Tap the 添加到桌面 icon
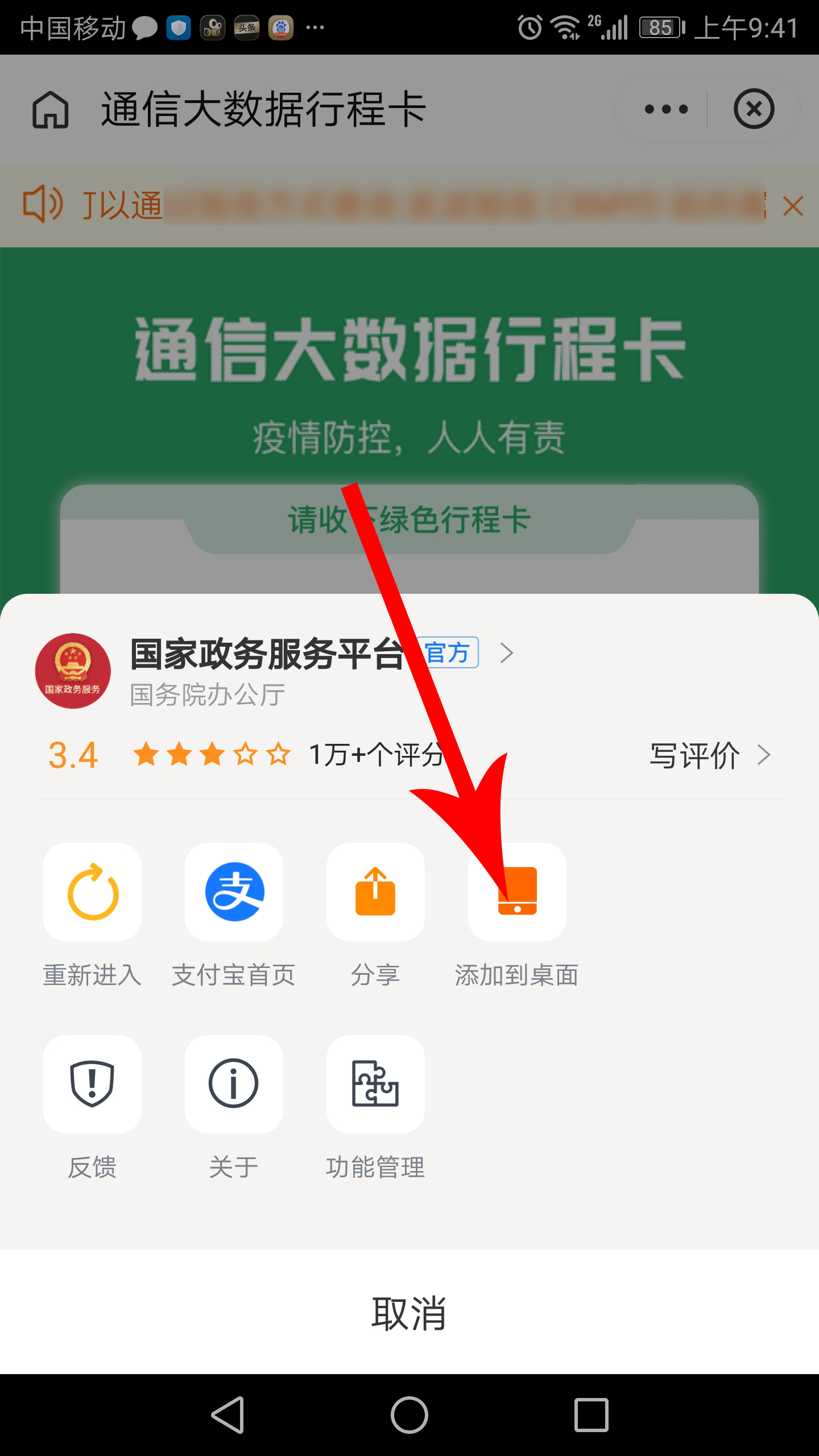Image resolution: width=819 pixels, height=1456 pixels. 516,892
